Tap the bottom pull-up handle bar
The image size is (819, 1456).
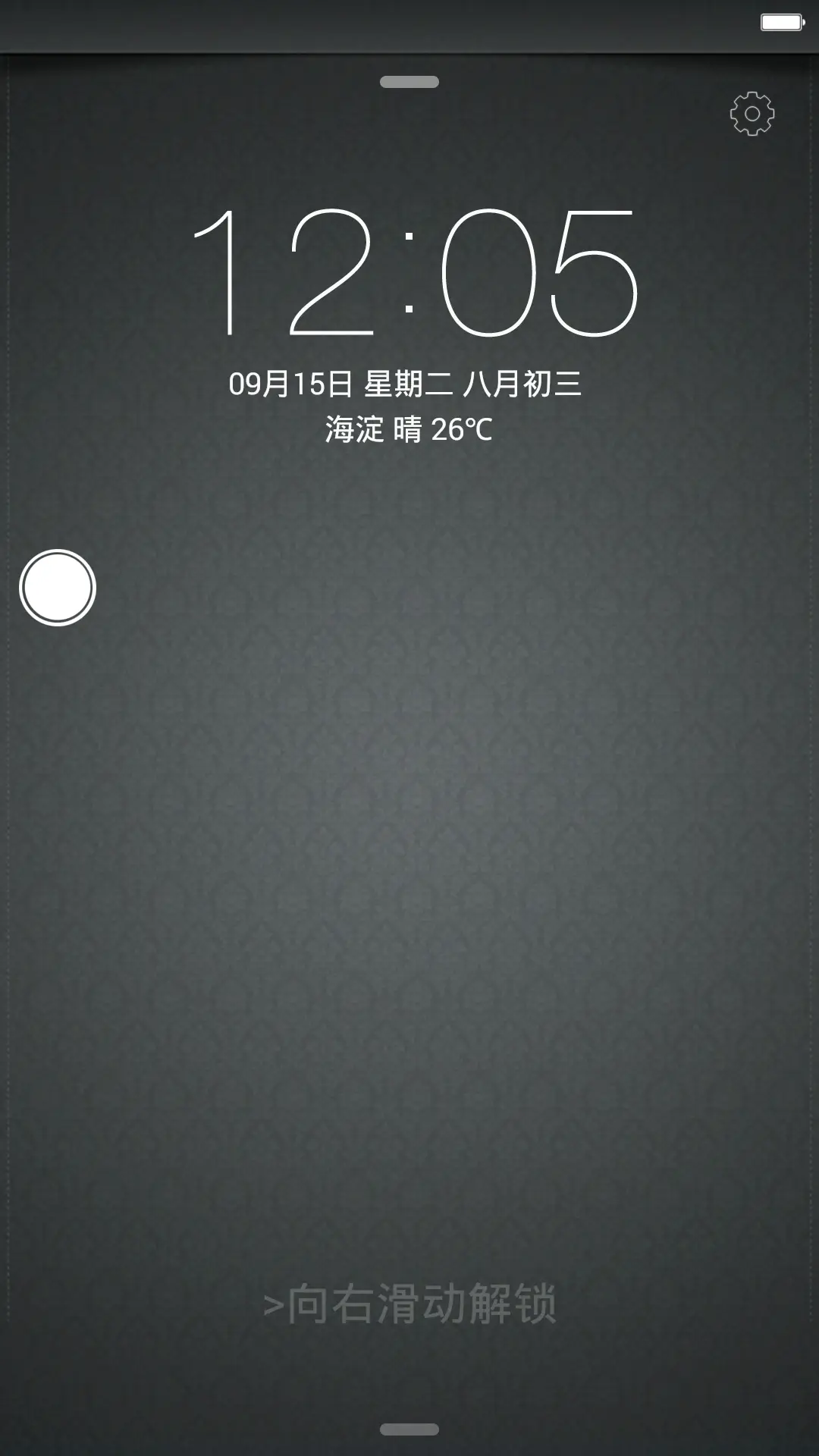coord(409,1429)
